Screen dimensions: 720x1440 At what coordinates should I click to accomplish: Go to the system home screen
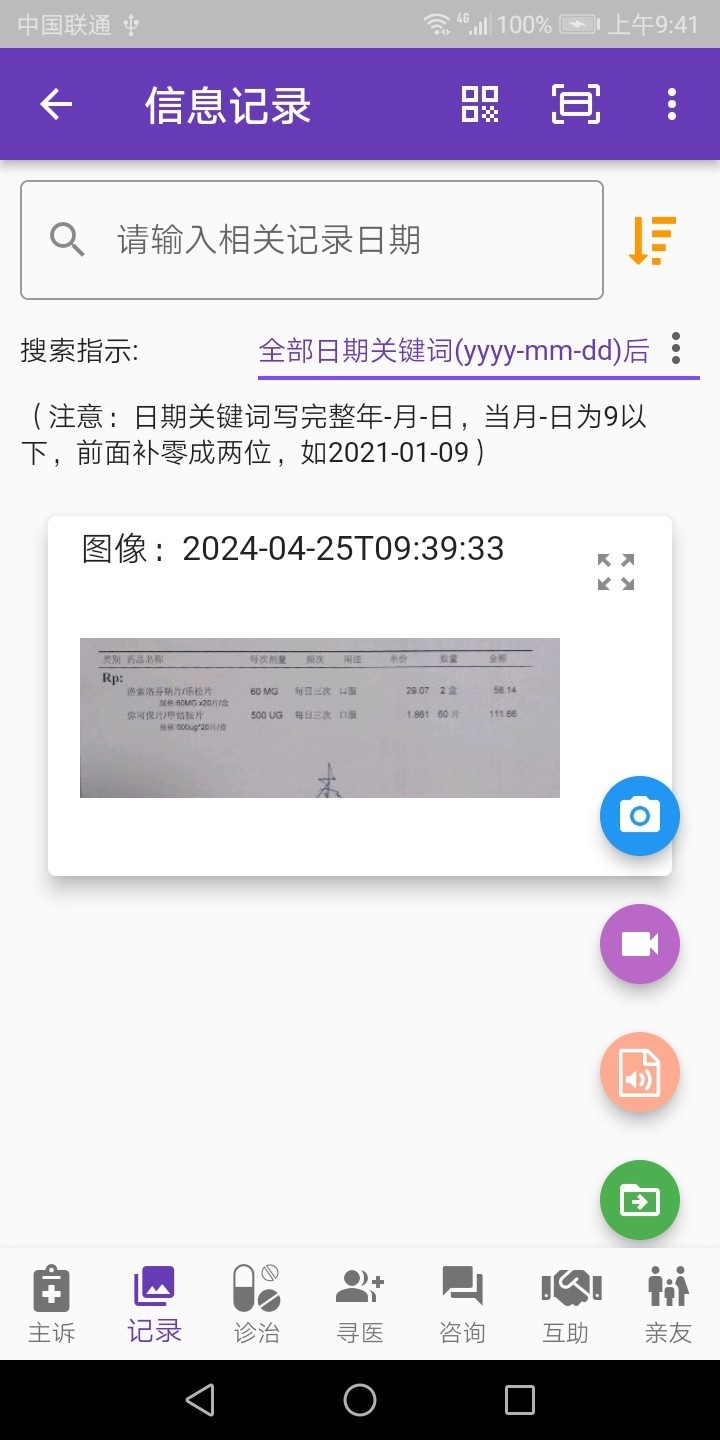[360, 1400]
